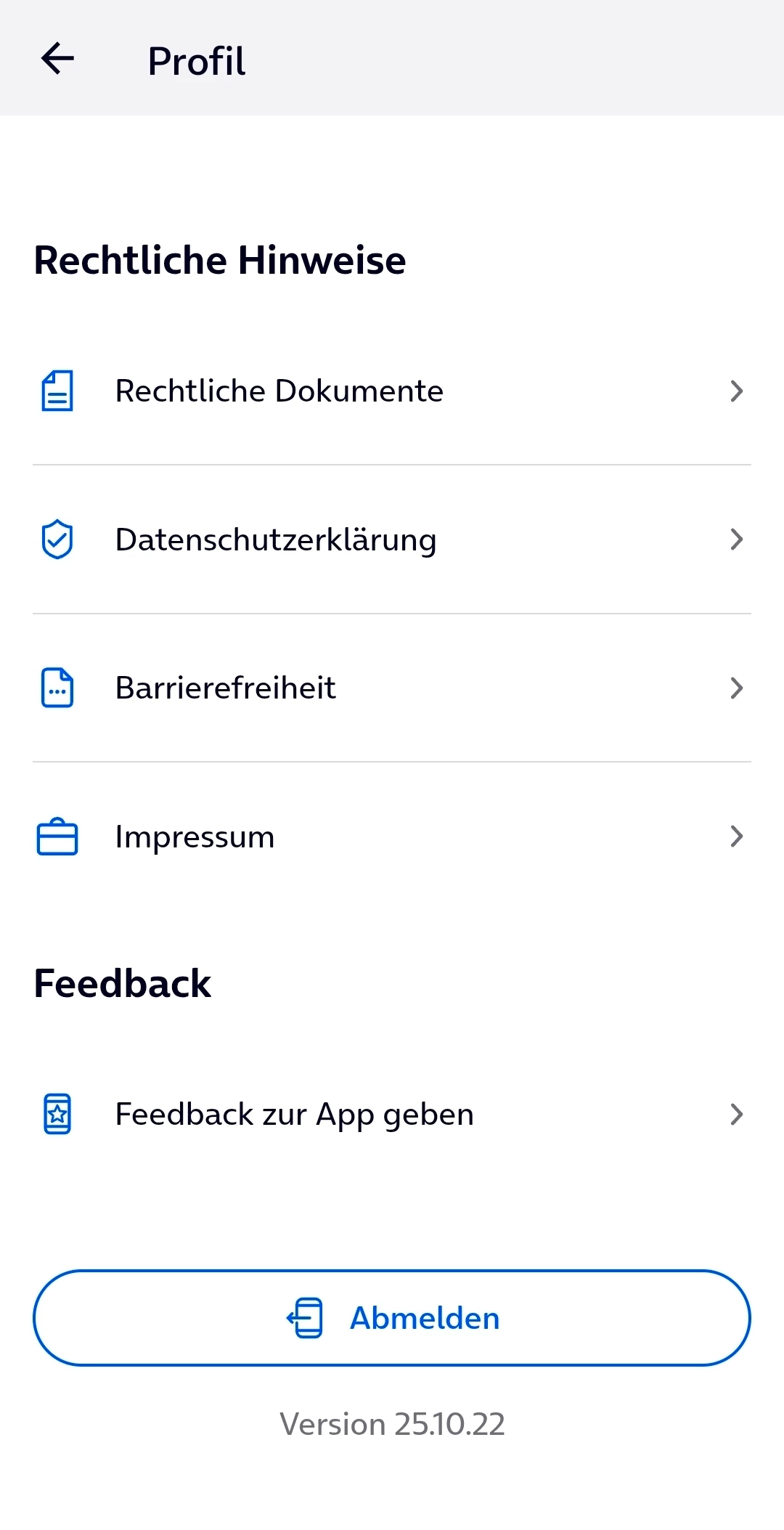Image resolution: width=784 pixels, height=1530 pixels.
Task: Tap the Abmelden button to log out
Action: (x=392, y=1318)
